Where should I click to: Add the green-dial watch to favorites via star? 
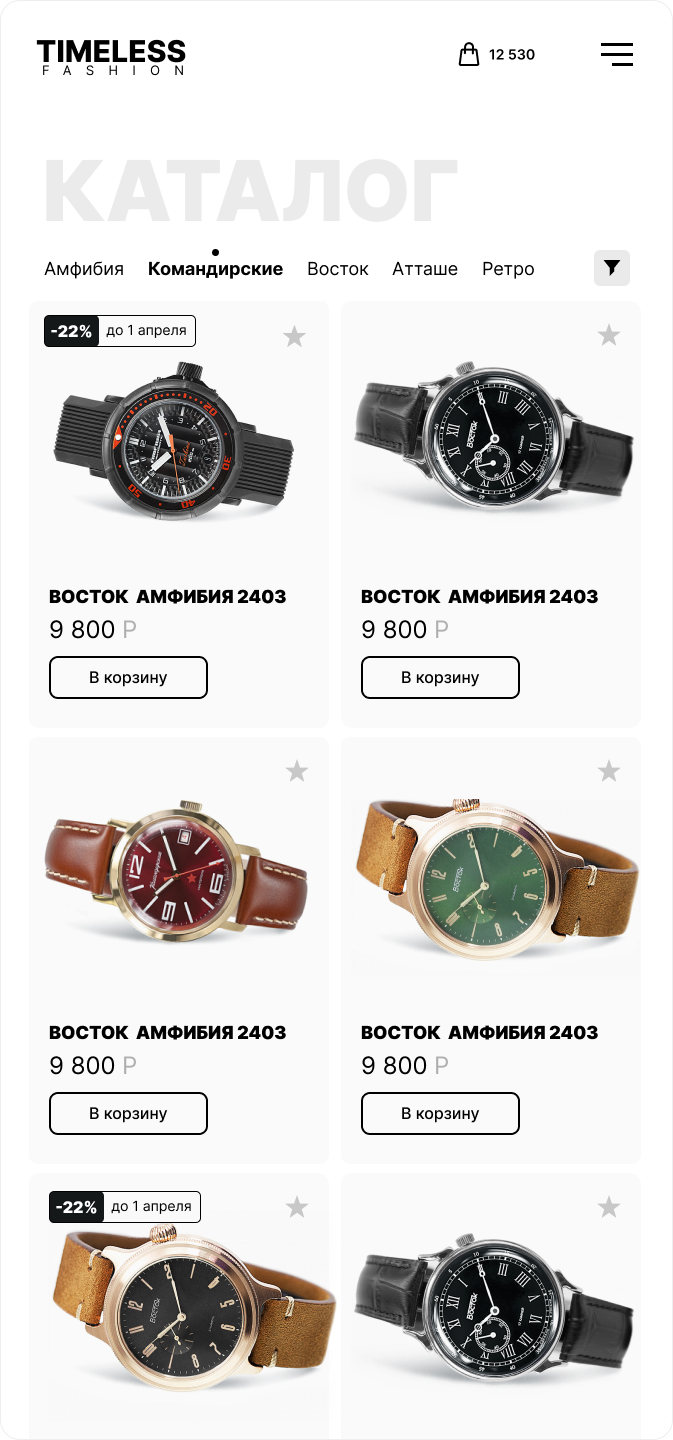609,771
